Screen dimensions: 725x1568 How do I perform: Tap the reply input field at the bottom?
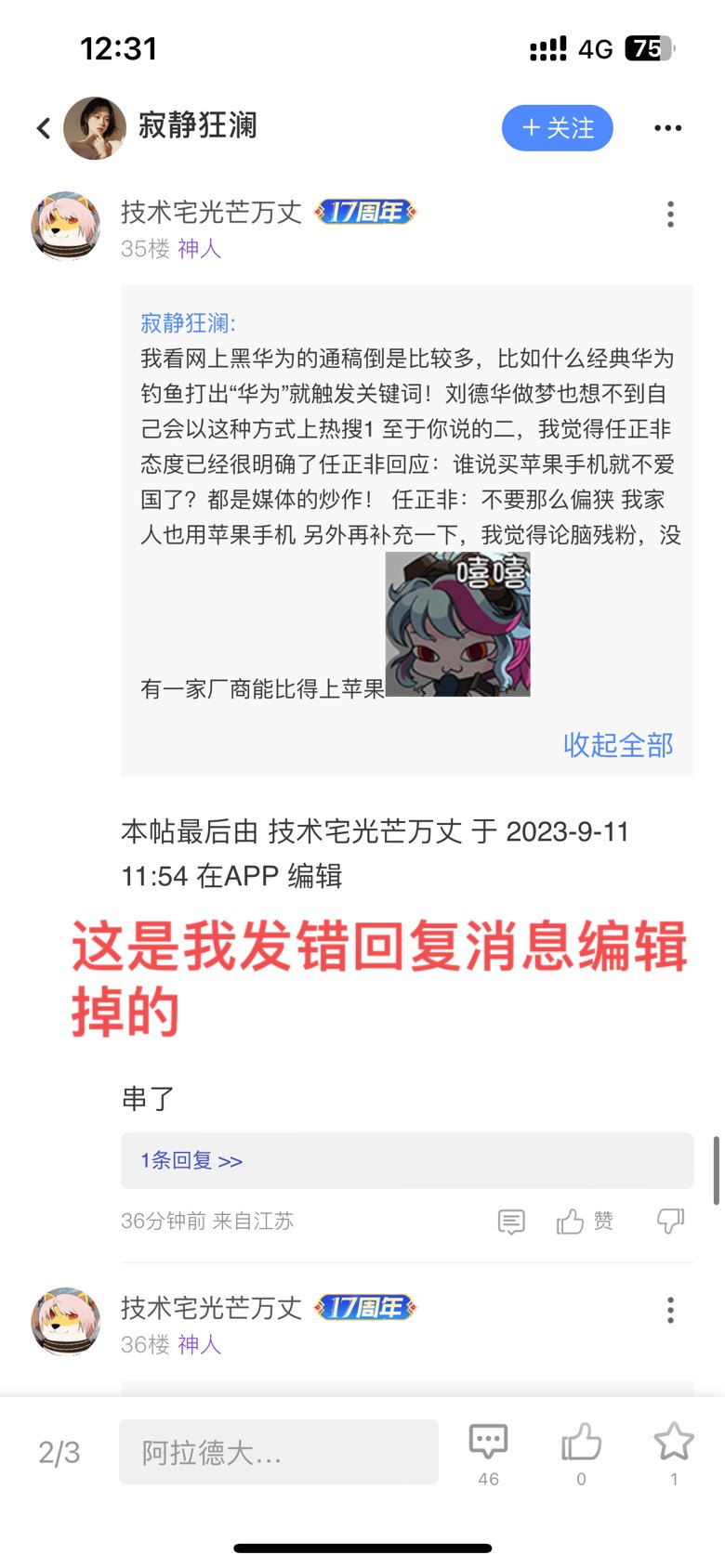click(278, 1452)
